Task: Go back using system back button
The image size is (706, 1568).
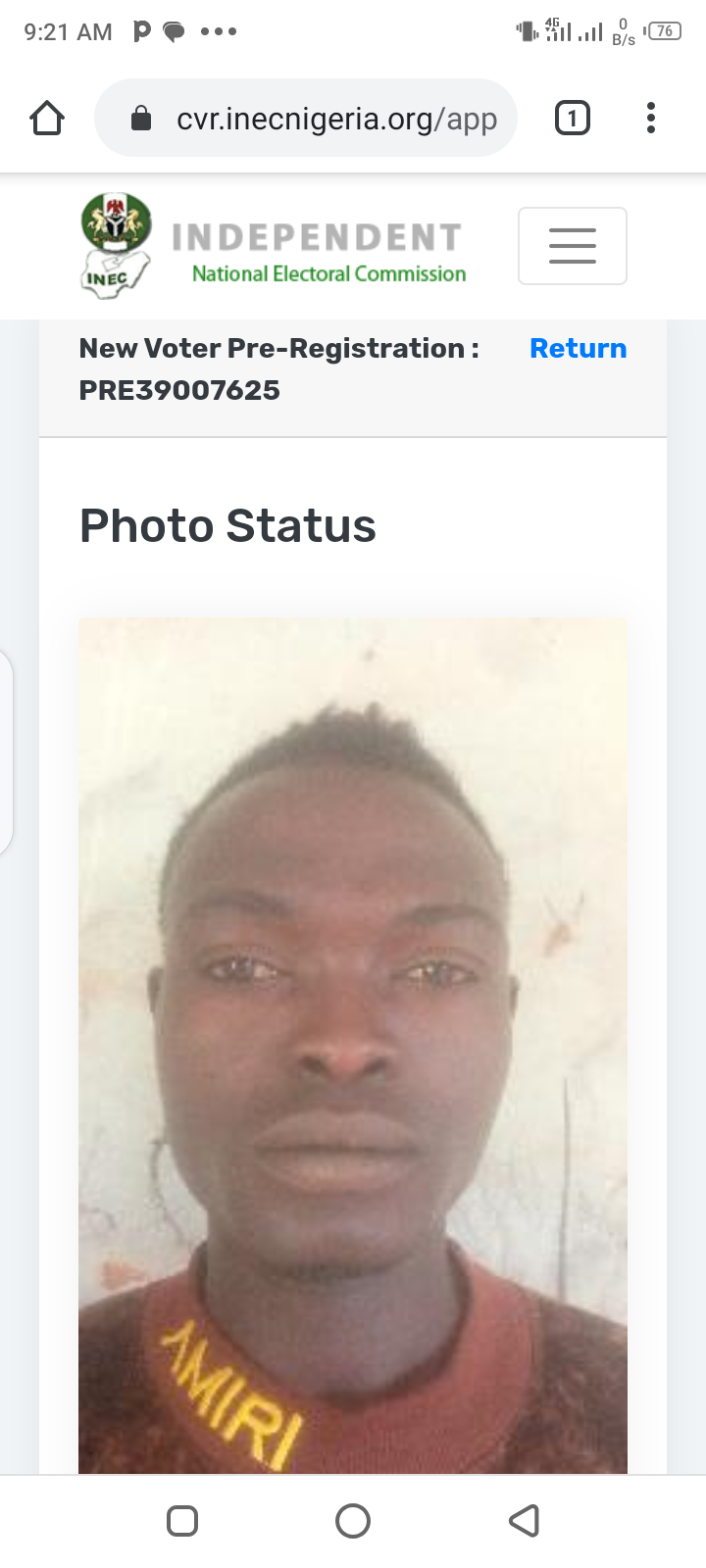Action: click(525, 1521)
